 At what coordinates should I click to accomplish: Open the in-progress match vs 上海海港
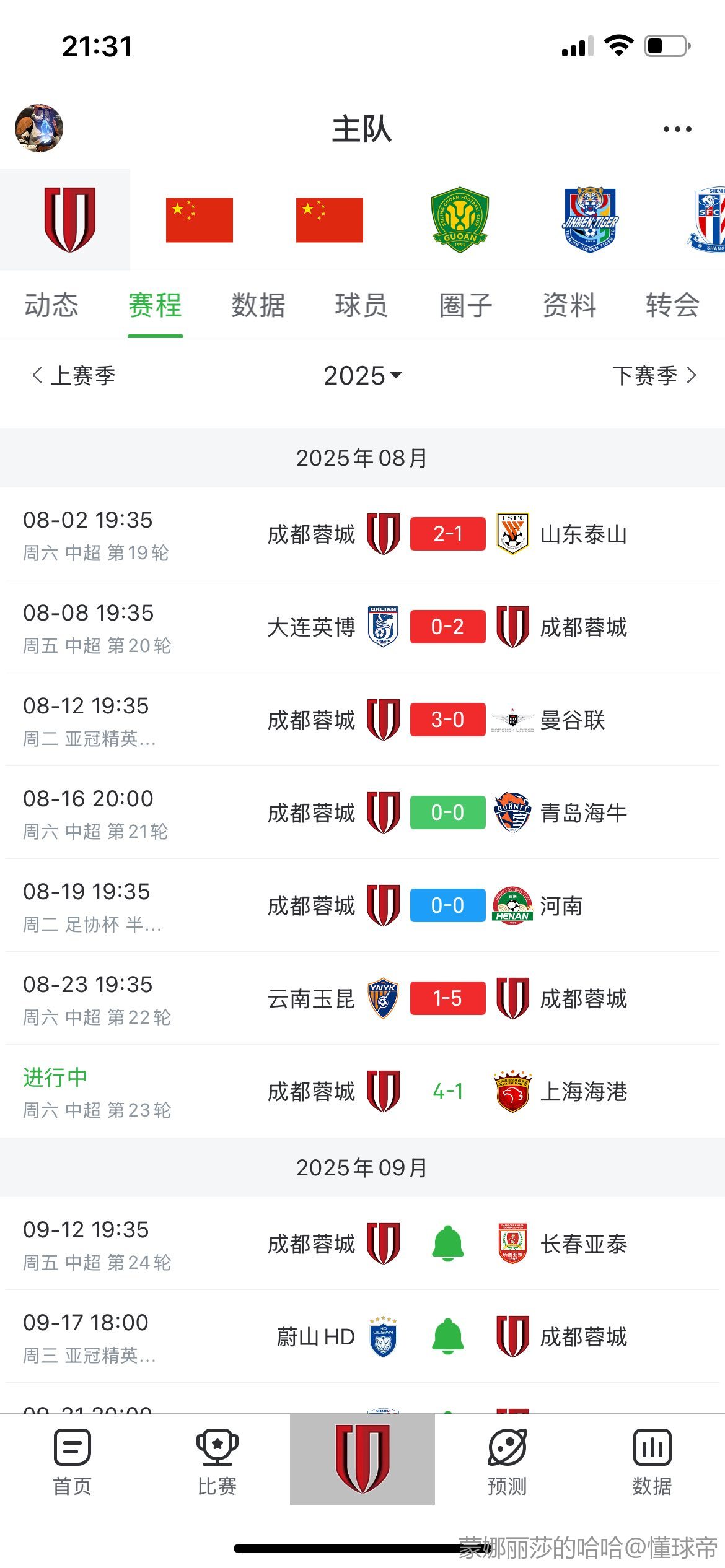(x=362, y=1091)
